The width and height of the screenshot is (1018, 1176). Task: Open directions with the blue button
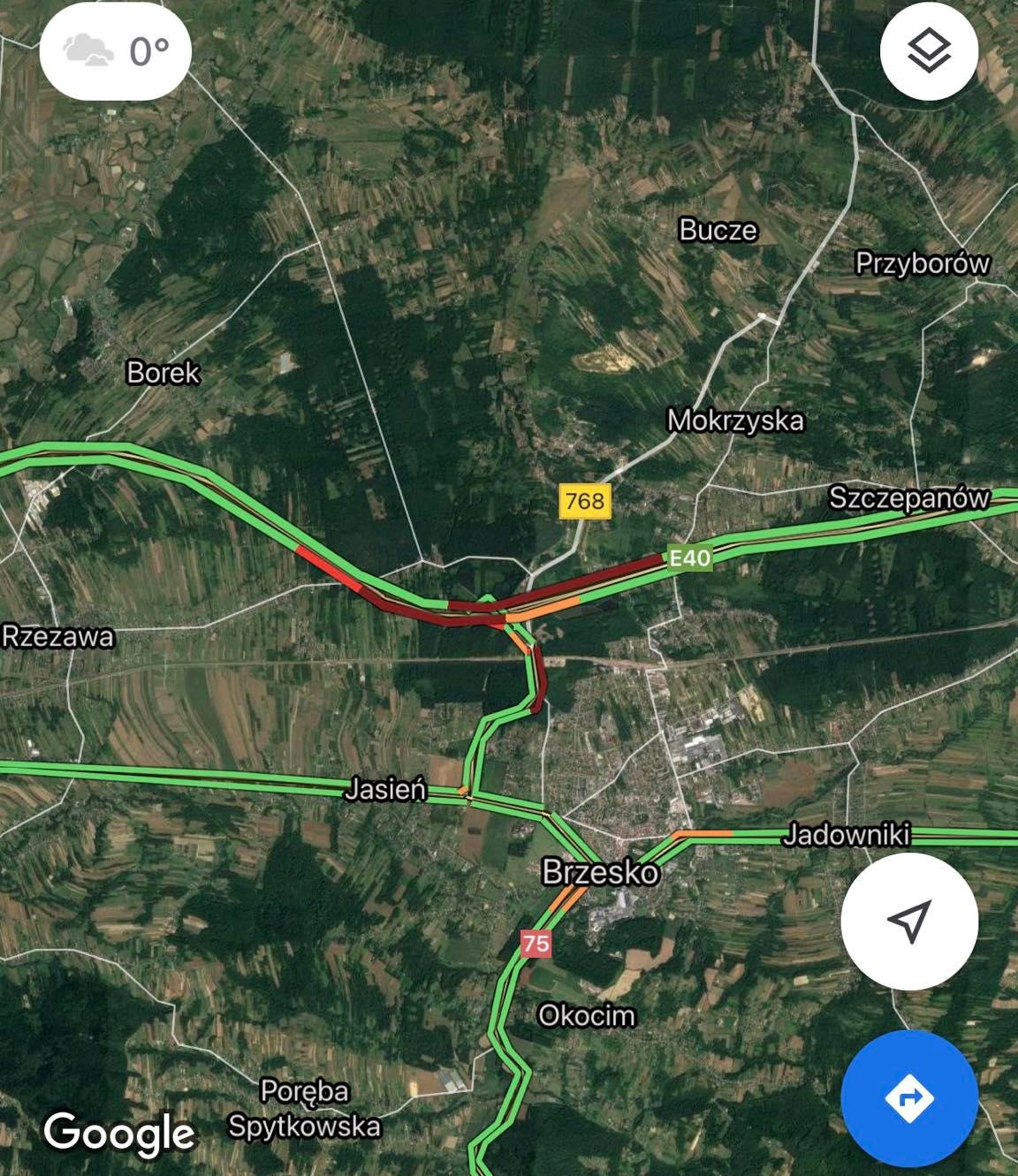tap(909, 1098)
